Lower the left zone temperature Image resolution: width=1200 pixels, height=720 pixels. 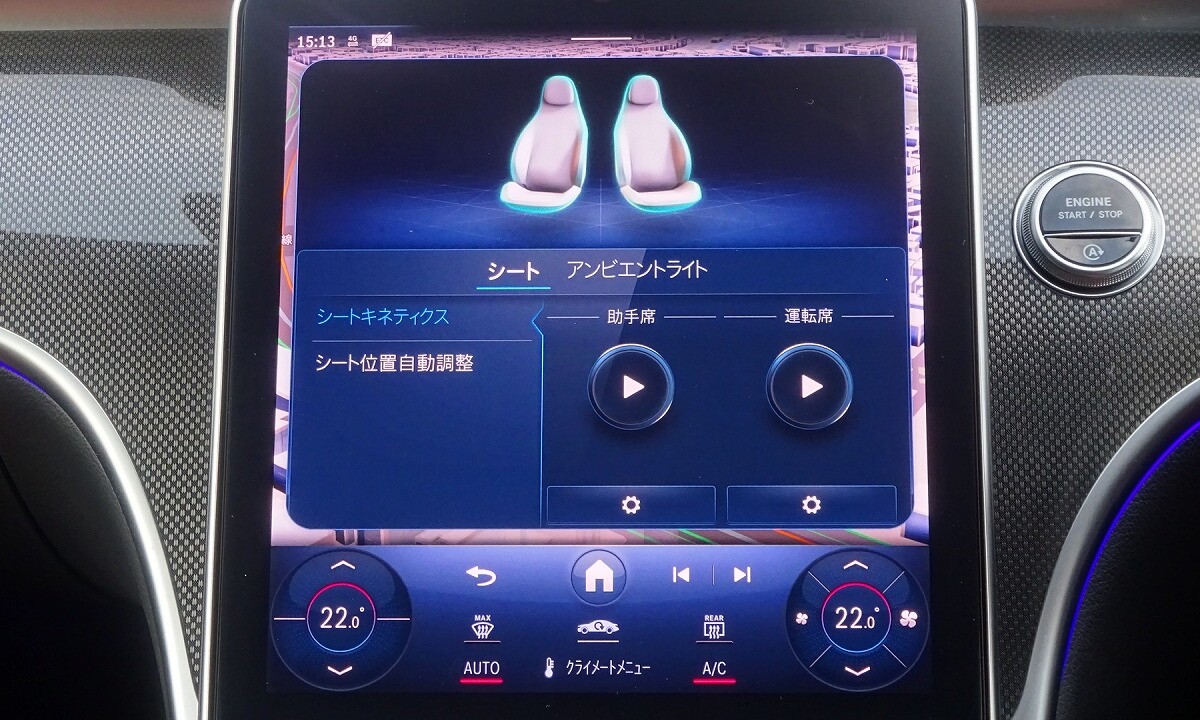[342, 670]
